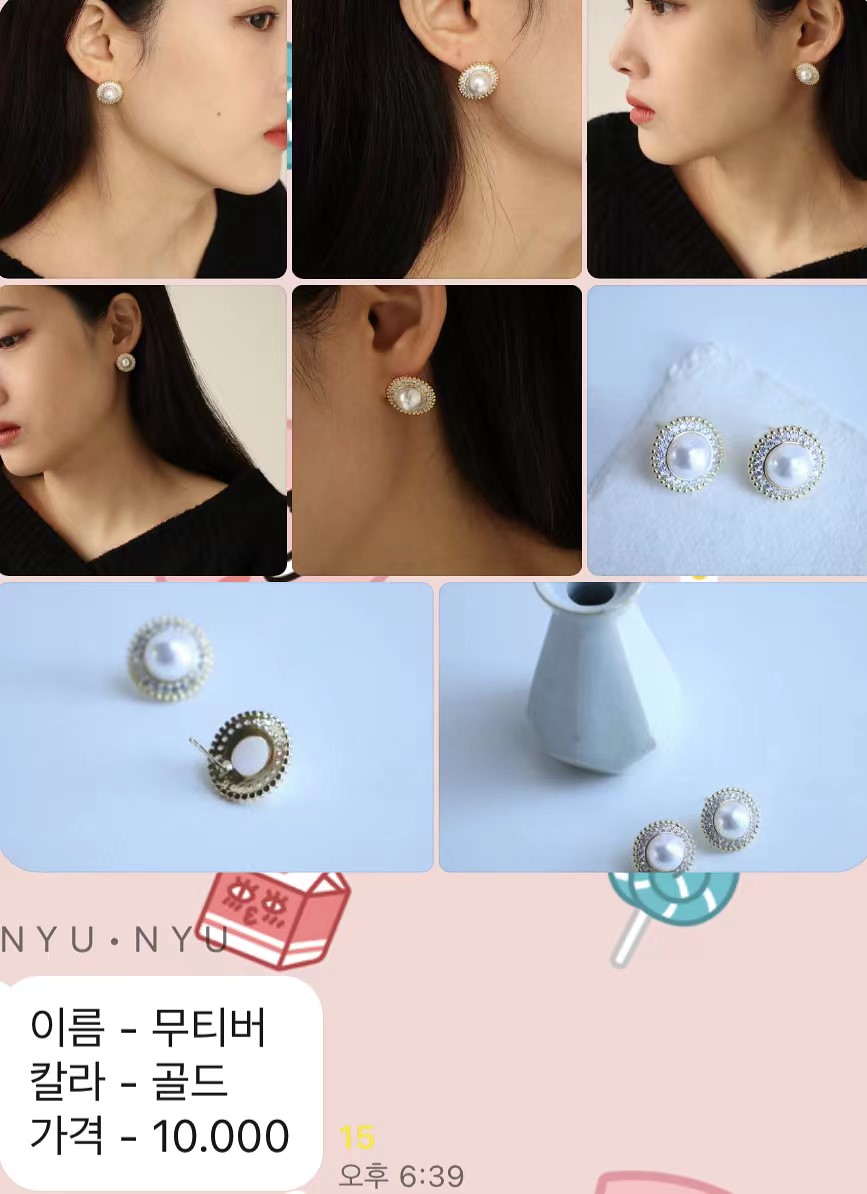Open the photo of earrings on white cloth
The height and width of the screenshot is (1194, 867).
click(727, 430)
